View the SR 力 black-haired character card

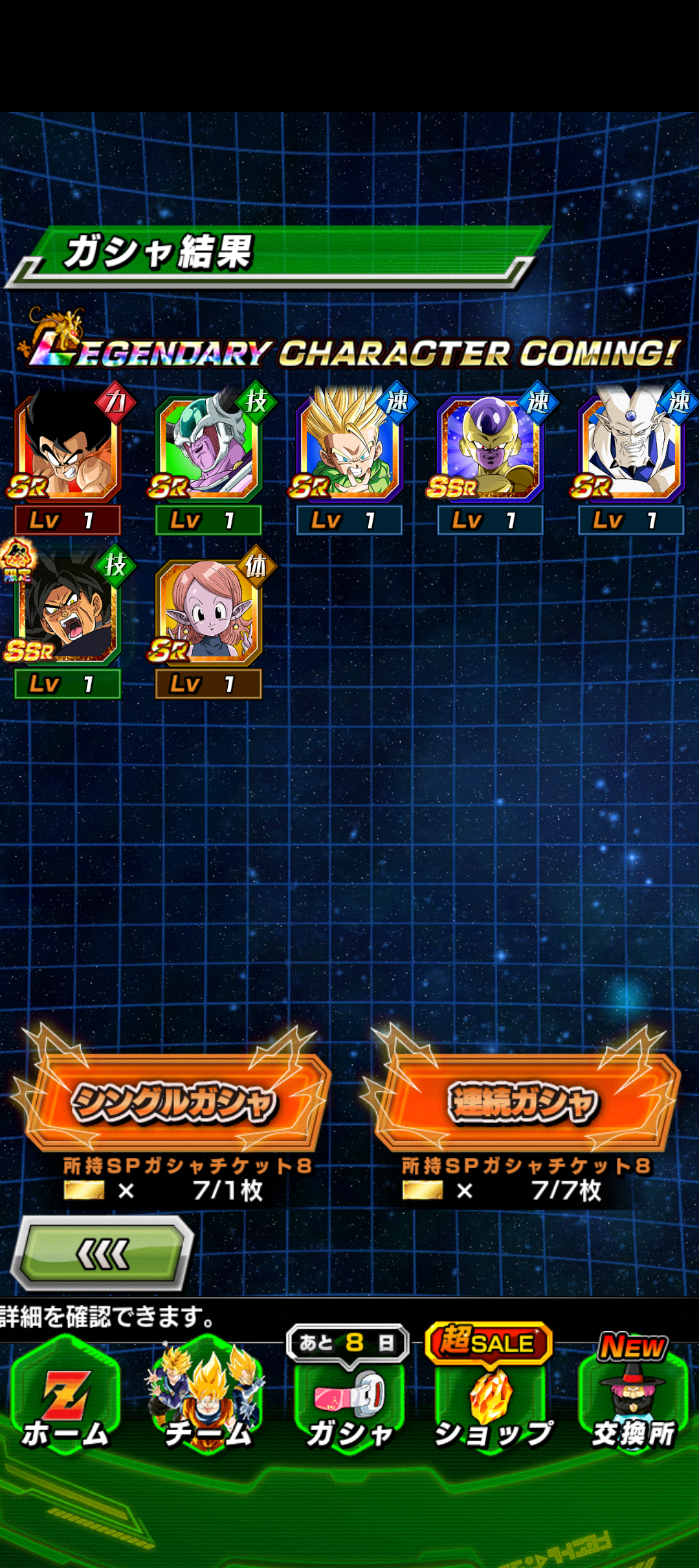(x=67, y=459)
